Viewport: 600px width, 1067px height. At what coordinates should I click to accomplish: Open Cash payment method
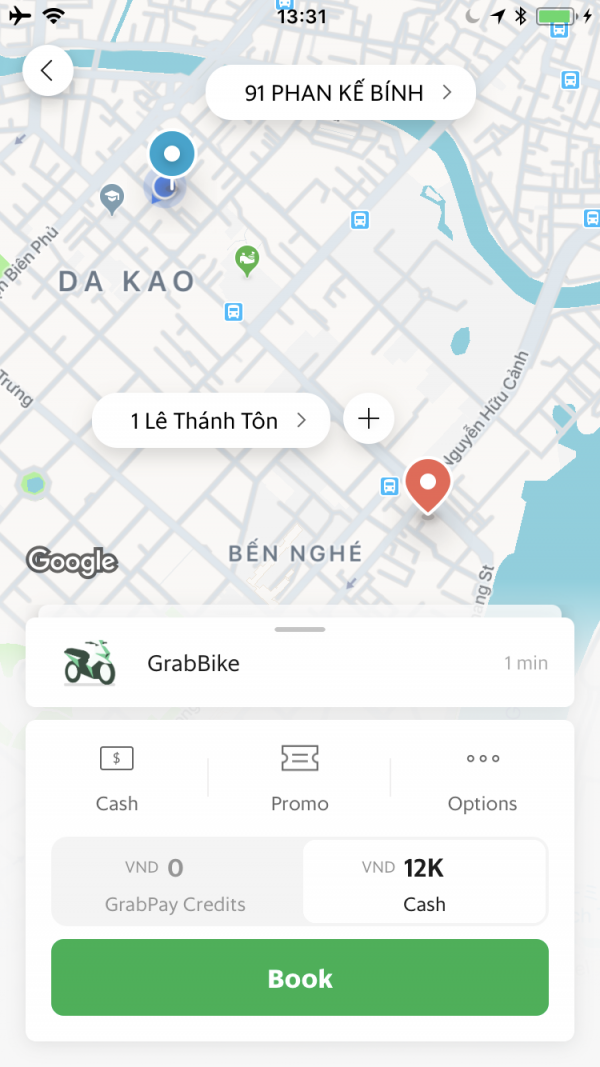point(117,779)
